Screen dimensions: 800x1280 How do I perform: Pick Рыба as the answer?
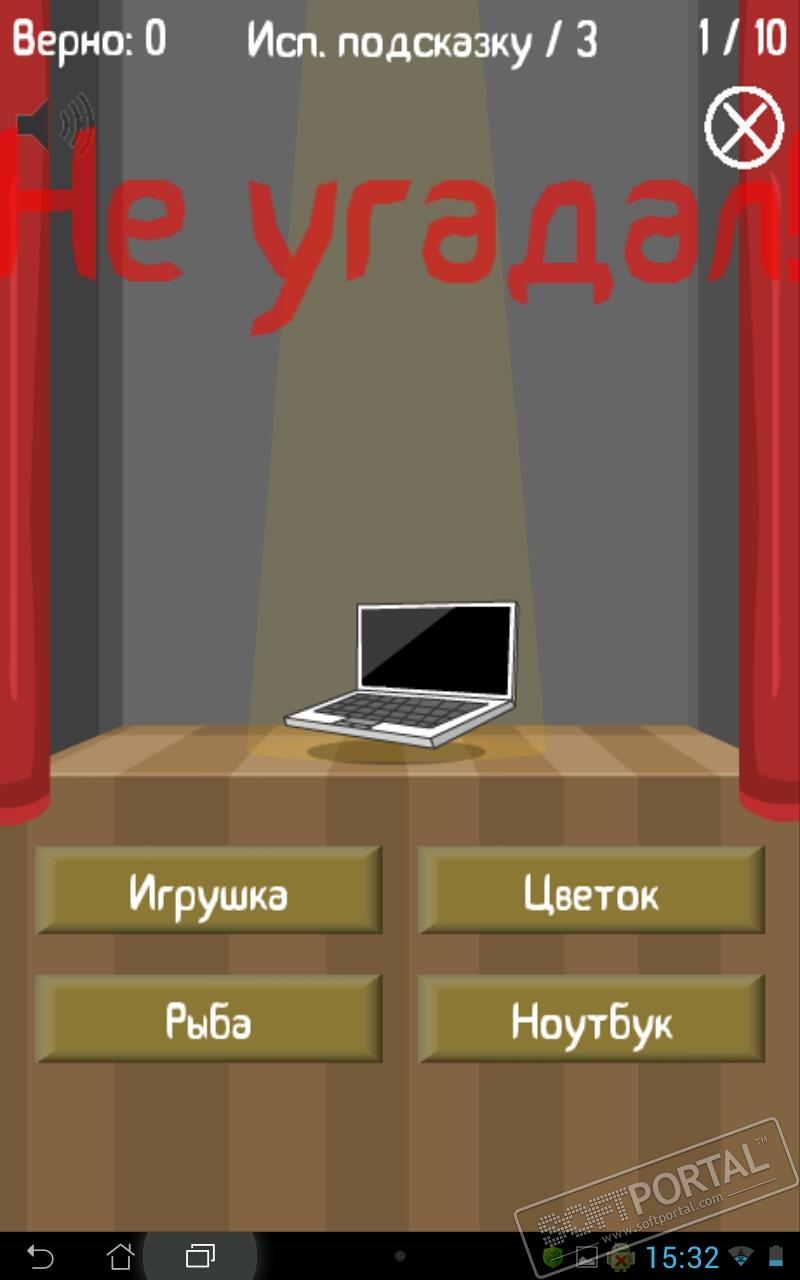point(208,1019)
